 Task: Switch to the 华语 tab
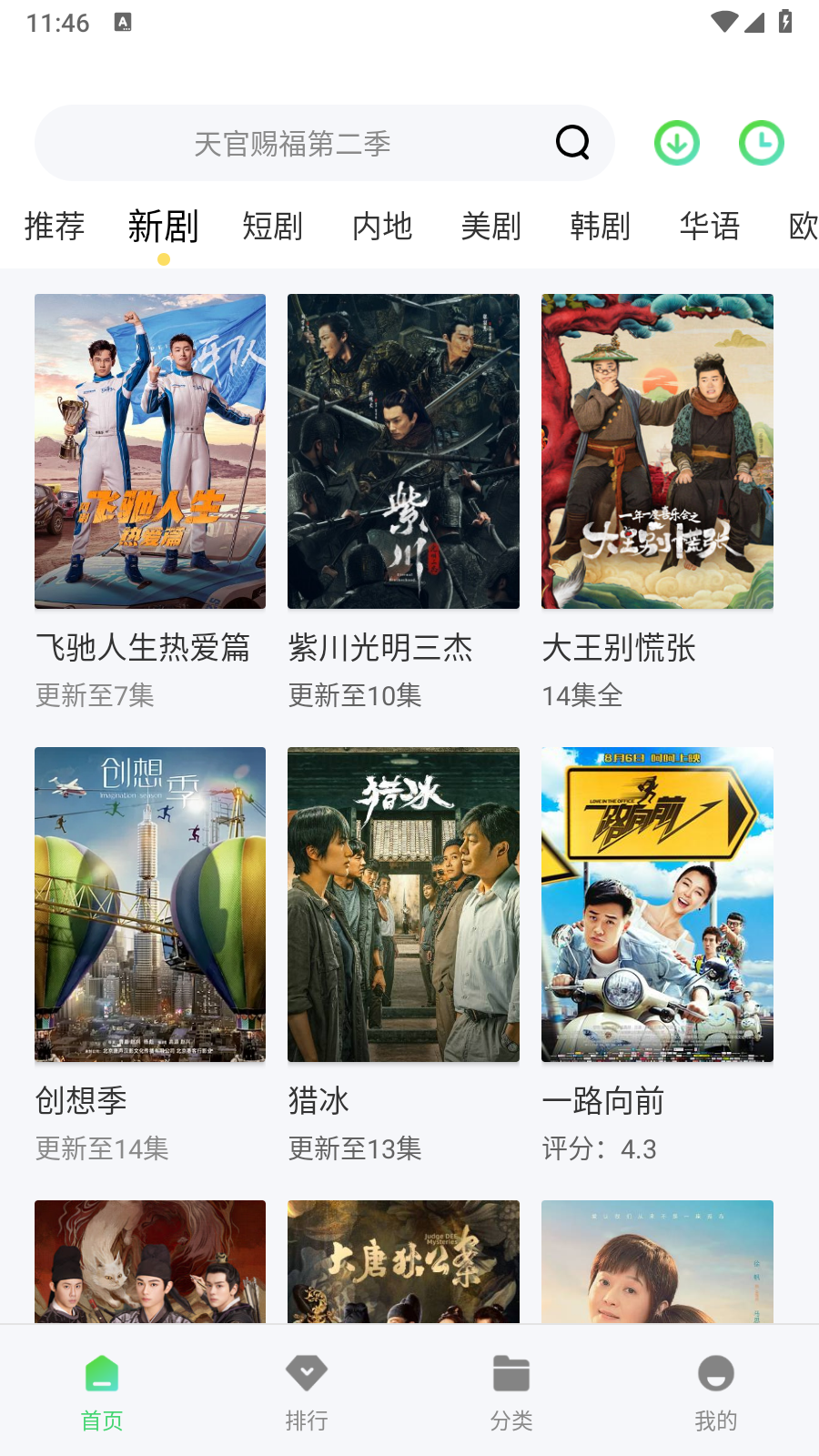pyautogui.click(x=710, y=226)
